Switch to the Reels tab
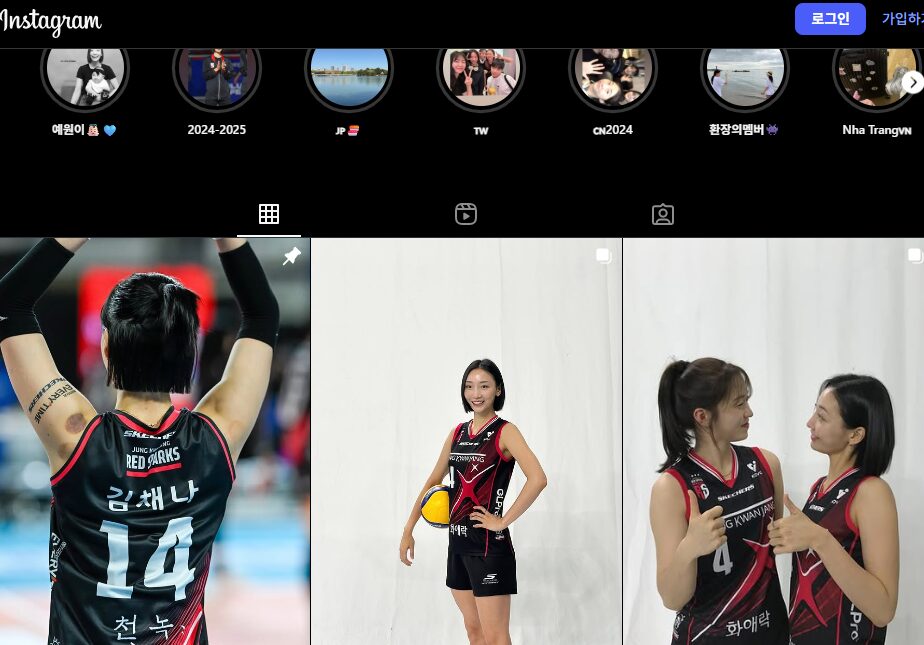 [x=465, y=214]
